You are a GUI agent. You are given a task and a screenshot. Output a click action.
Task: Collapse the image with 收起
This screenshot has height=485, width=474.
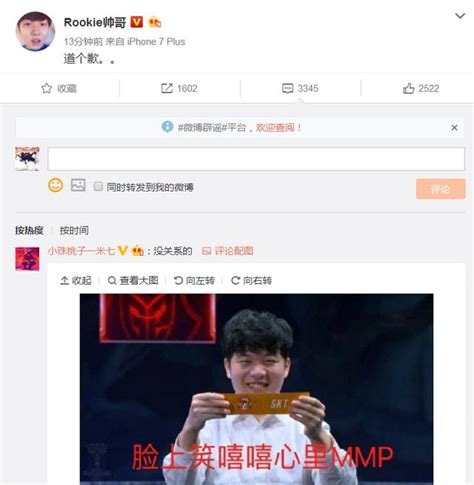tap(76, 281)
